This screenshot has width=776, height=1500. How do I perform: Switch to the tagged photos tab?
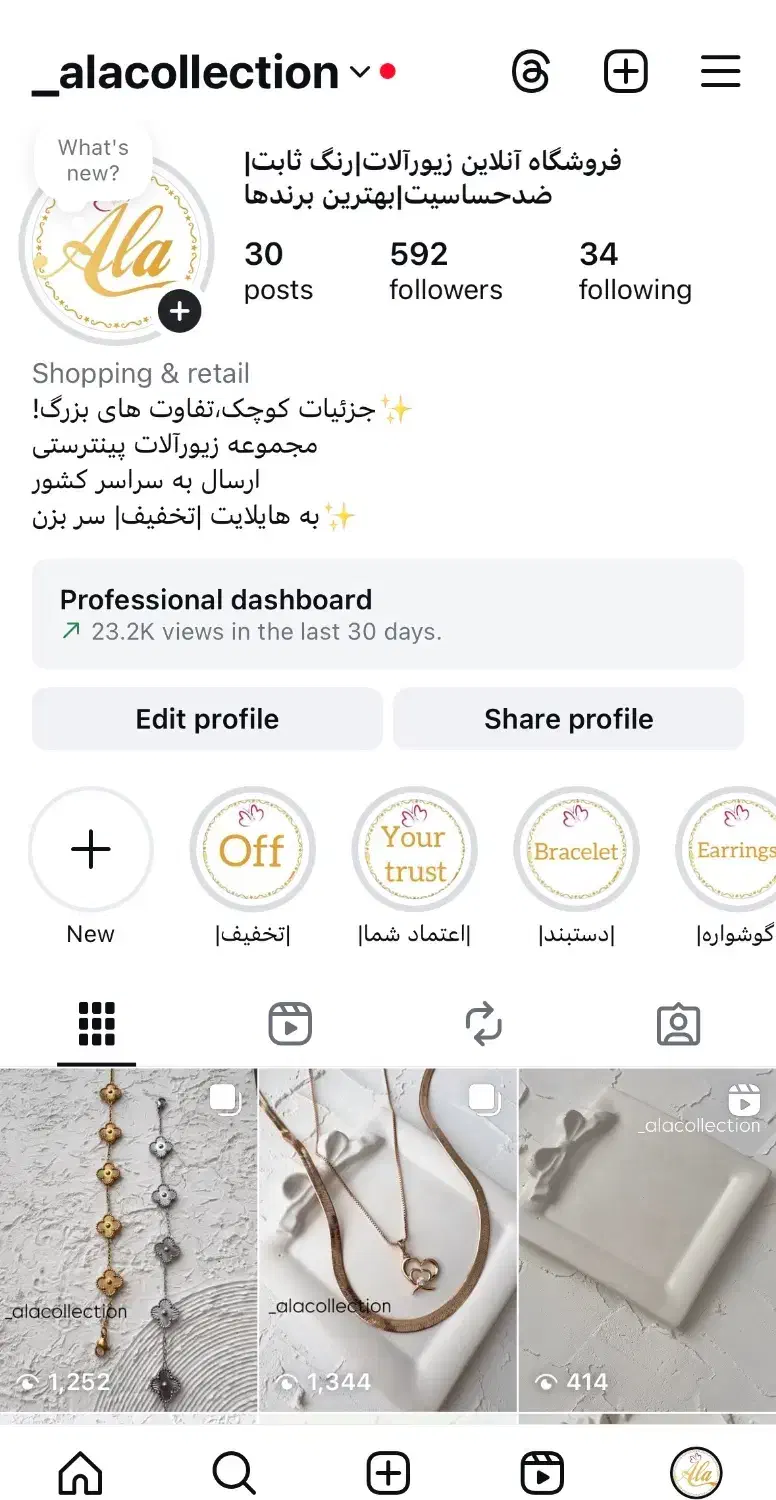[x=678, y=1025]
